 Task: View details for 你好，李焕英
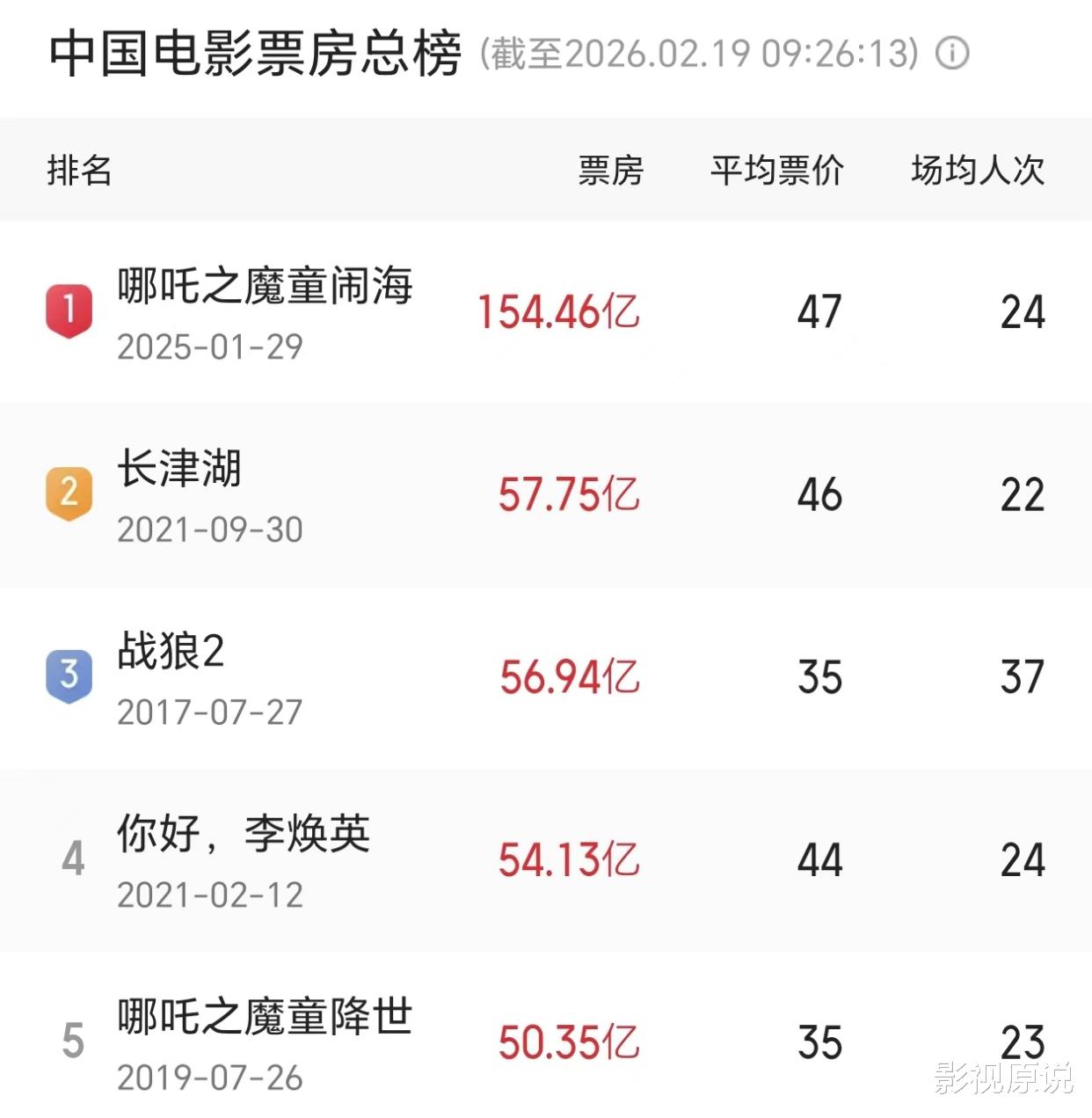pyautogui.click(x=546, y=860)
